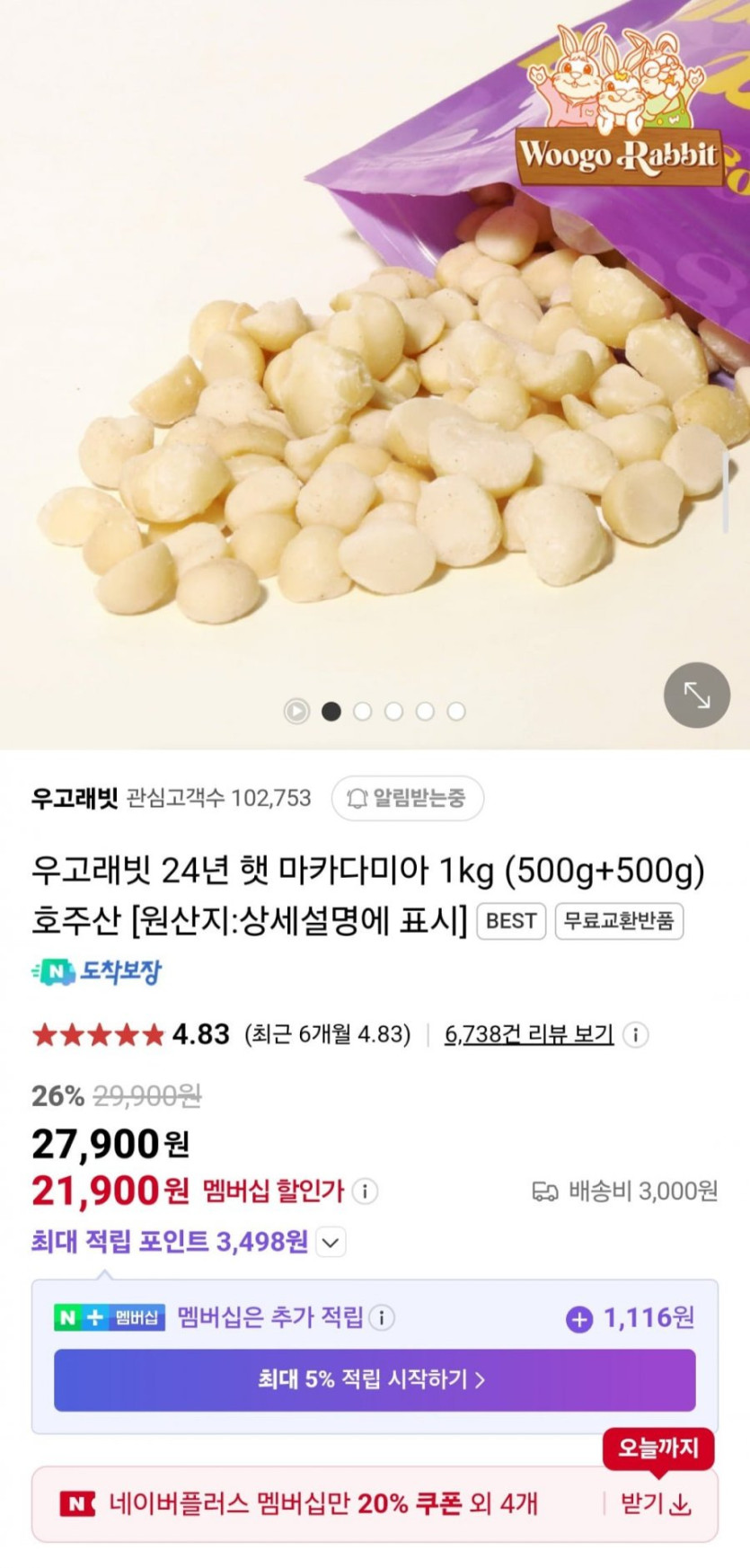Open info for 멤버십은 추가 적립

[x=382, y=1318]
